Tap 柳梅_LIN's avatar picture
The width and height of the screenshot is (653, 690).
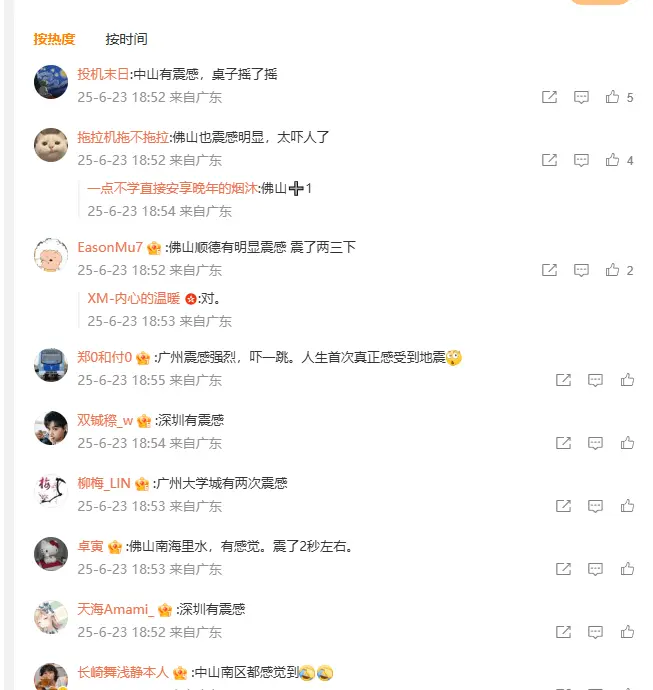51,490
